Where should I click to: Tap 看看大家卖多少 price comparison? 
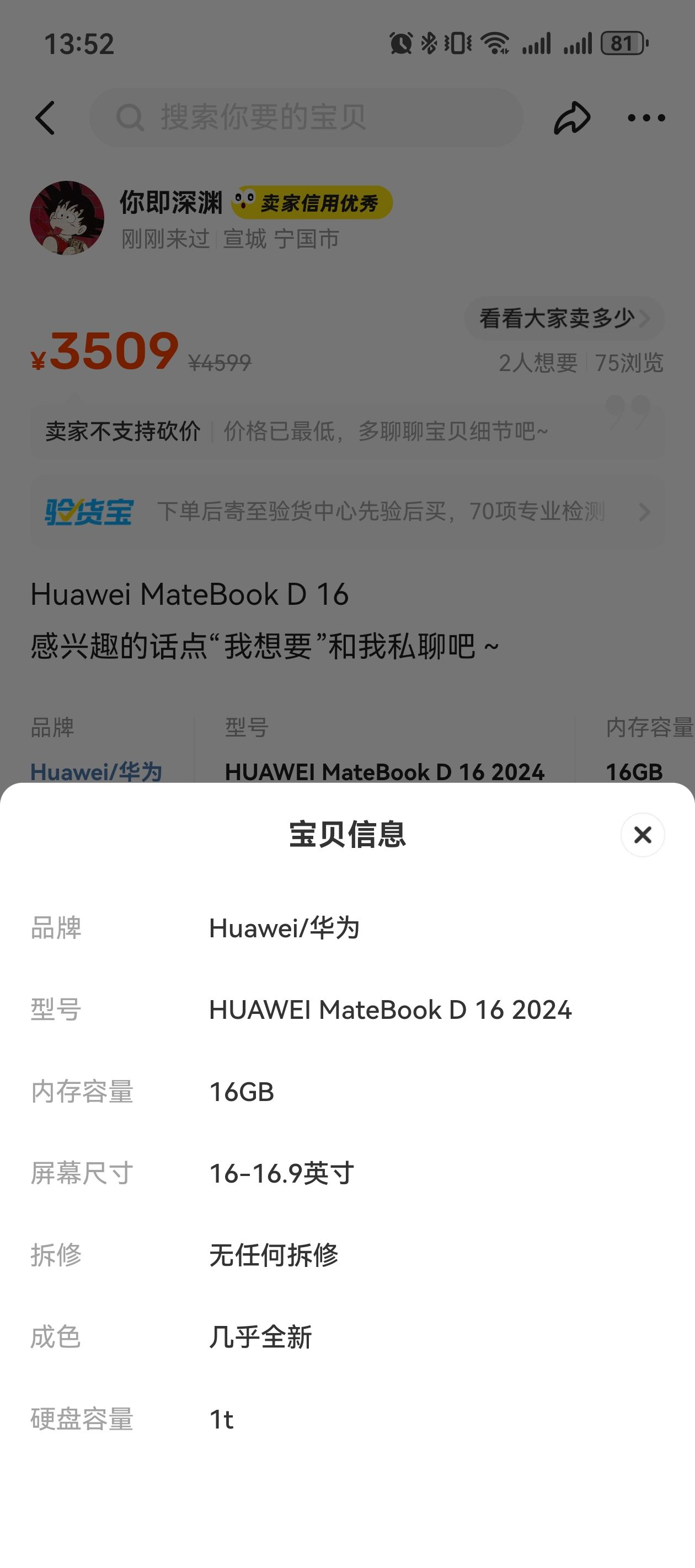coord(563,318)
